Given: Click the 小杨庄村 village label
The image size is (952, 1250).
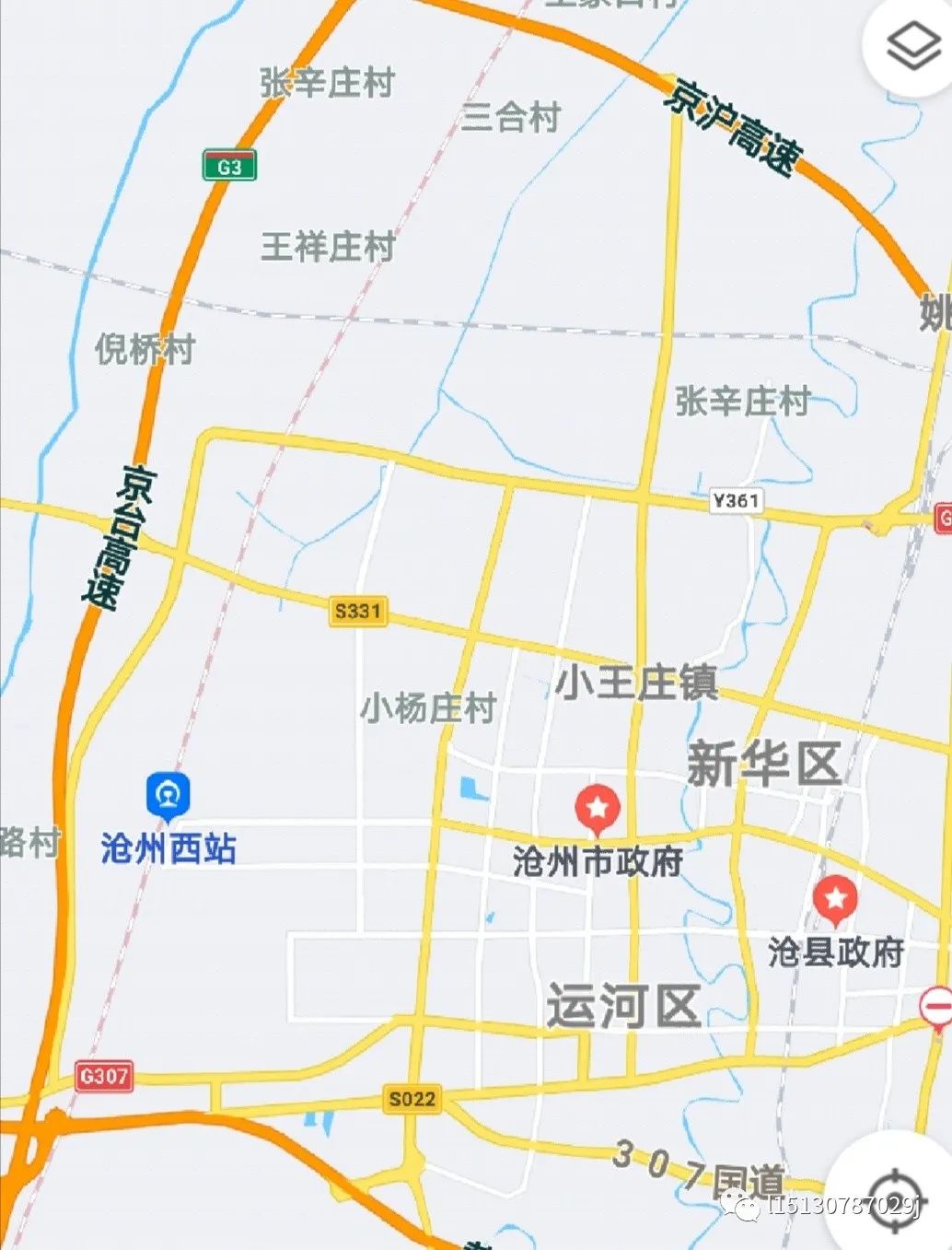Looking at the screenshot, I should pyautogui.click(x=429, y=707).
